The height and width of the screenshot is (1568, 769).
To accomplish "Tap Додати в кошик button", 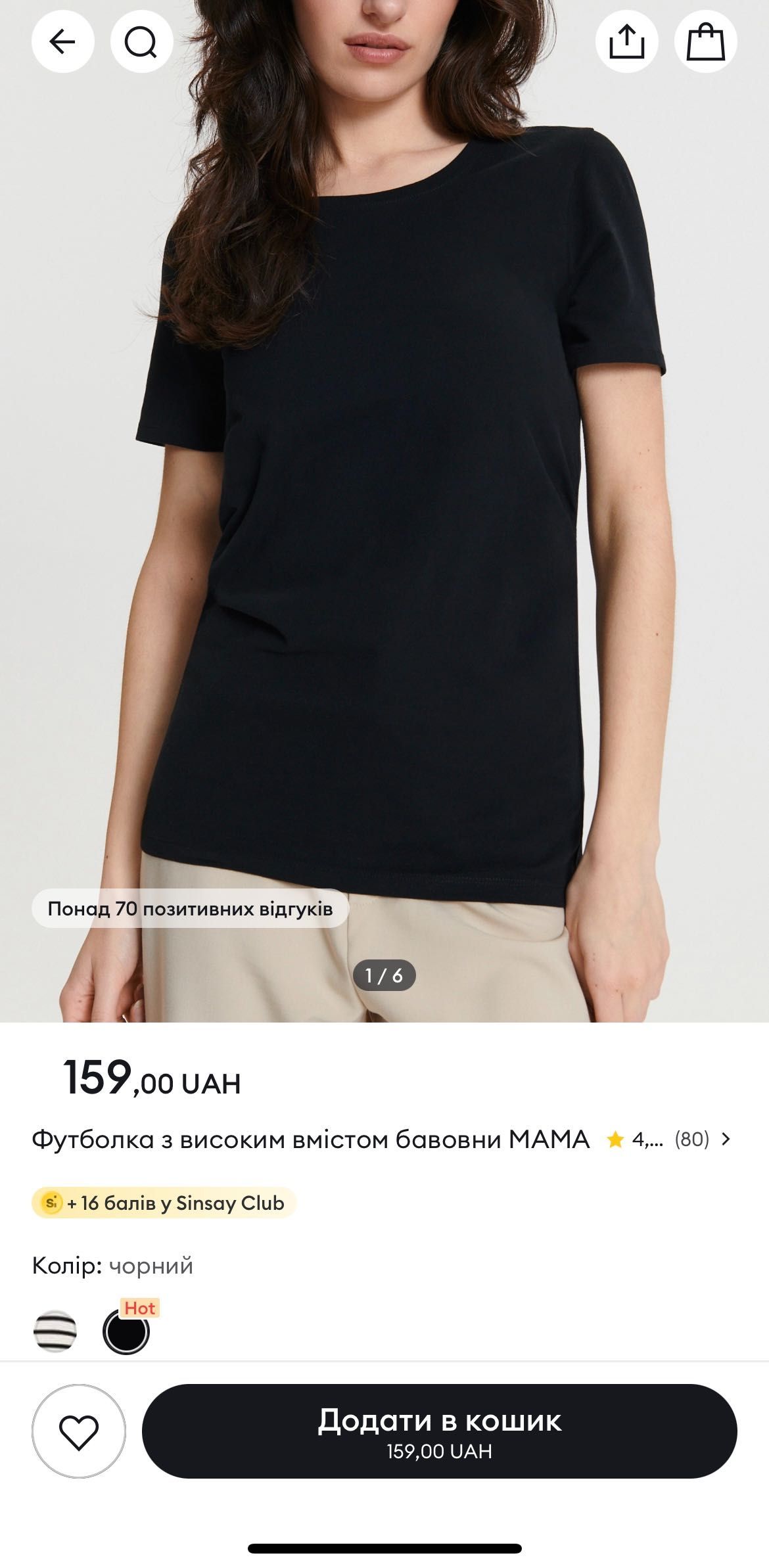I will pyautogui.click(x=439, y=1431).
